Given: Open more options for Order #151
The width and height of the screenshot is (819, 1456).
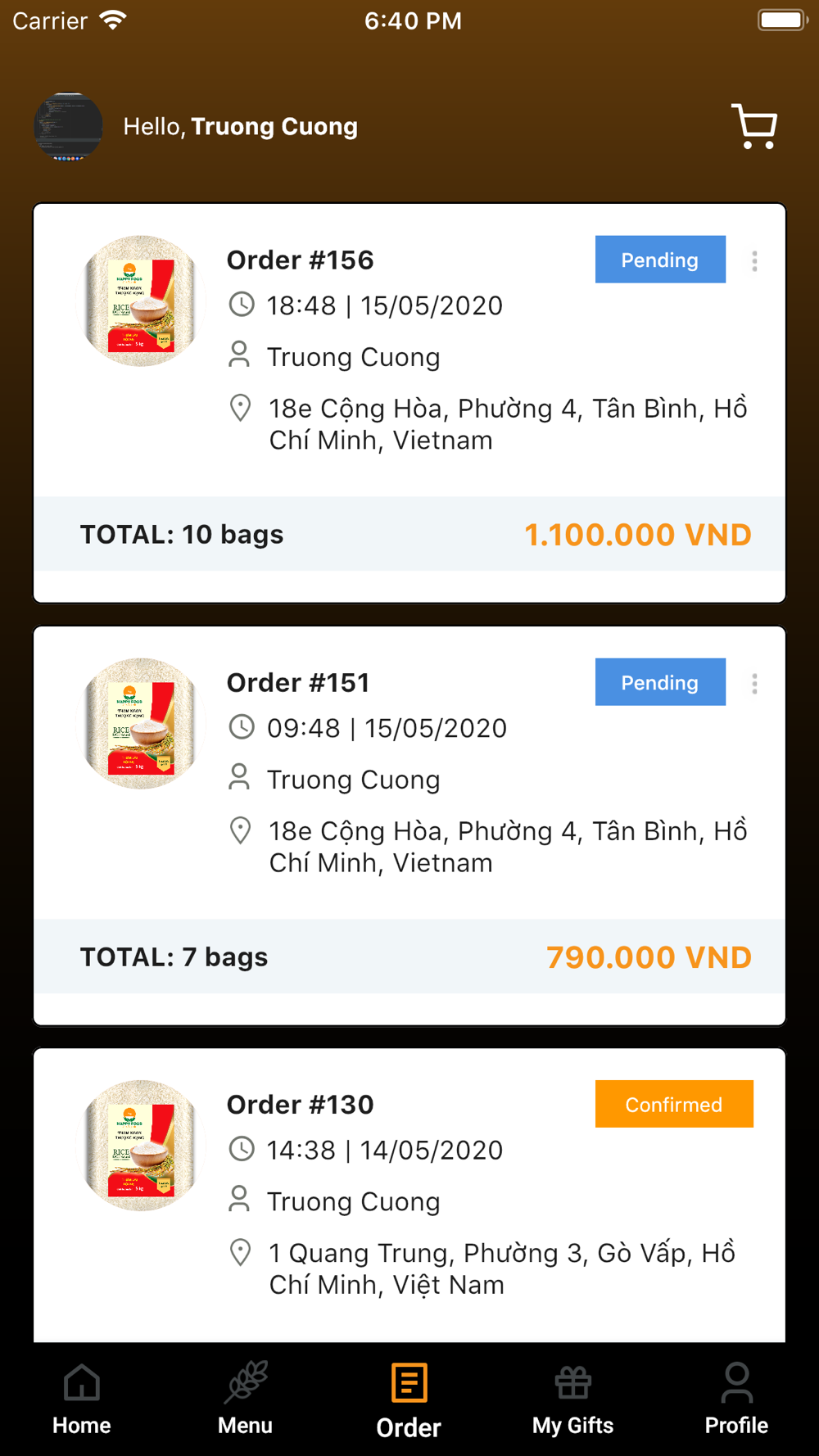Looking at the screenshot, I should pyautogui.click(x=754, y=683).
